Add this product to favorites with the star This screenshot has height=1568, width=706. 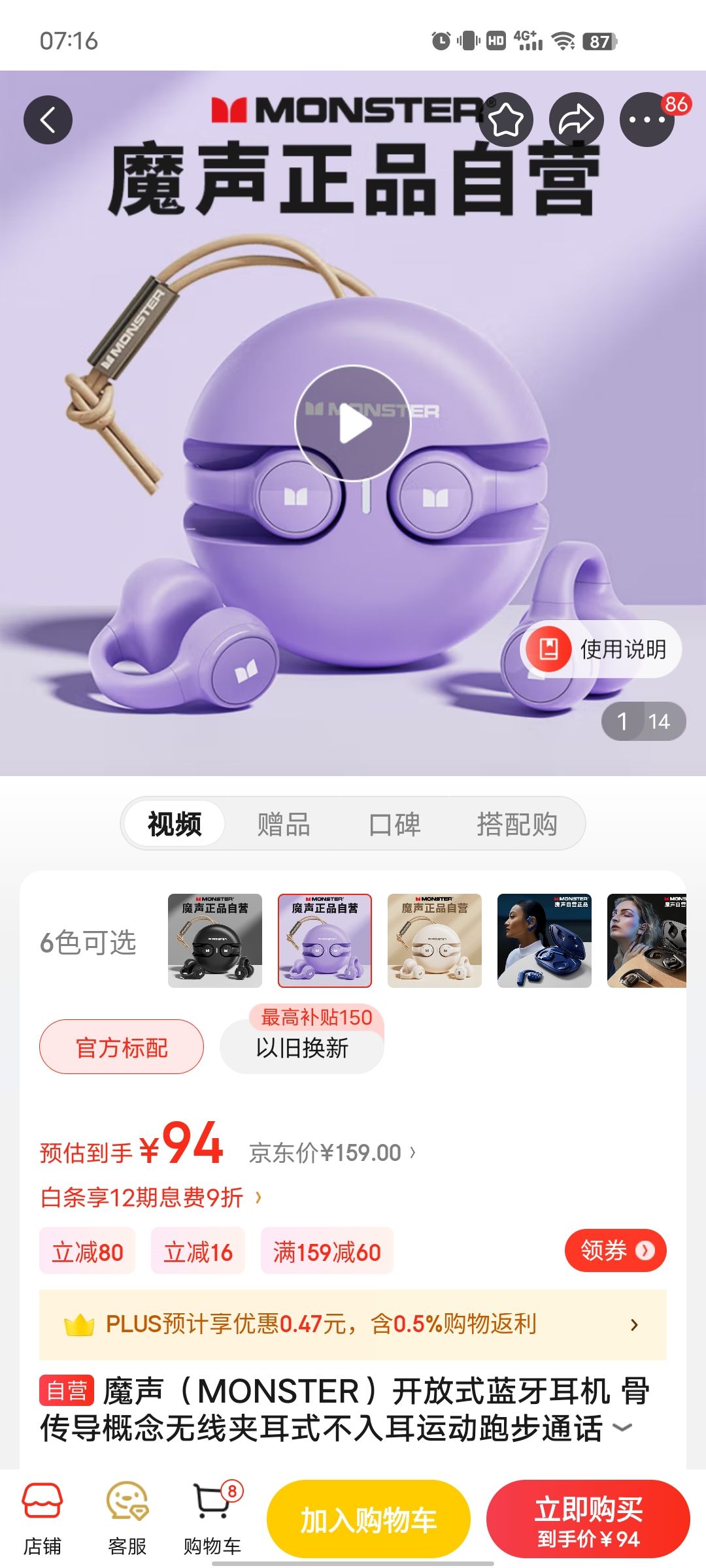[506, 120]
